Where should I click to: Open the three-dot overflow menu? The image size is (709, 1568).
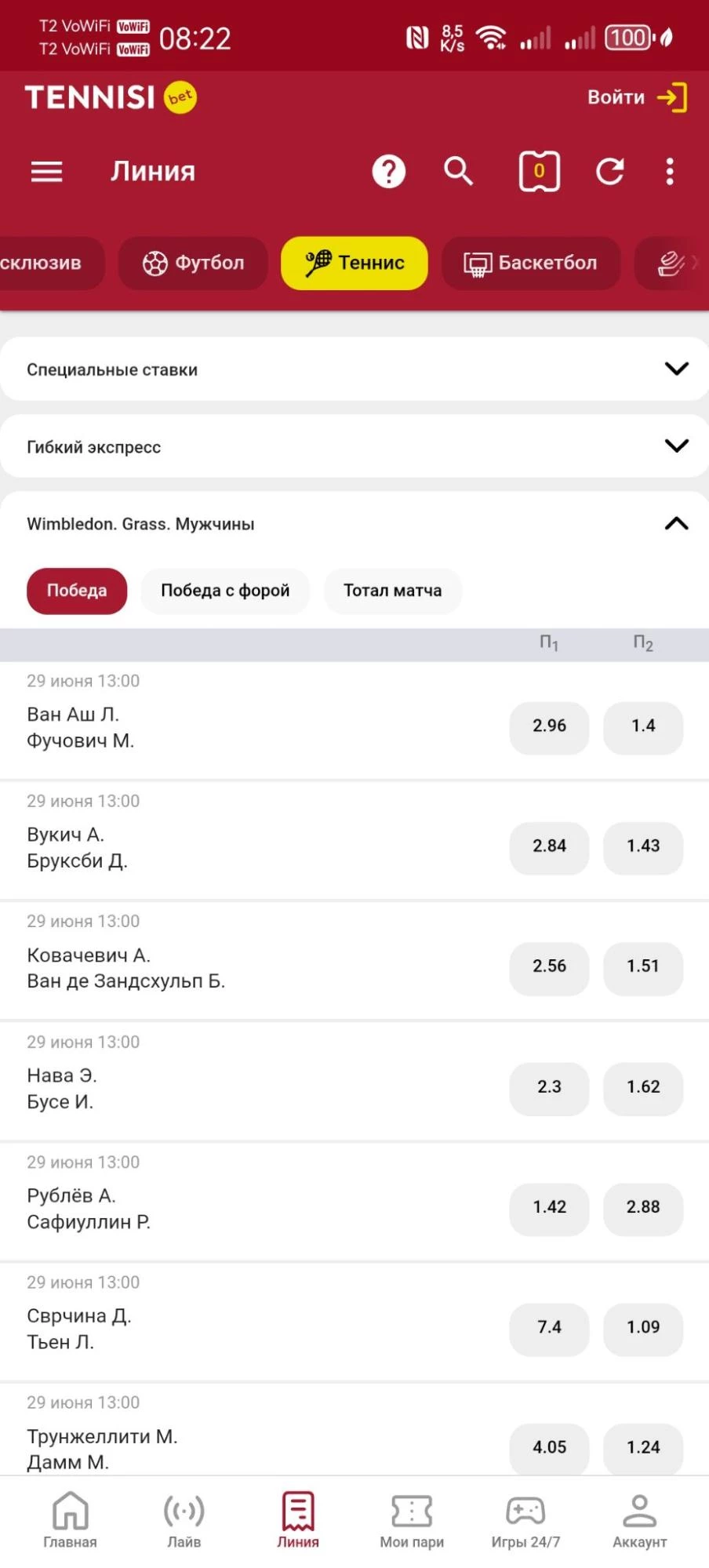point(669,171)
